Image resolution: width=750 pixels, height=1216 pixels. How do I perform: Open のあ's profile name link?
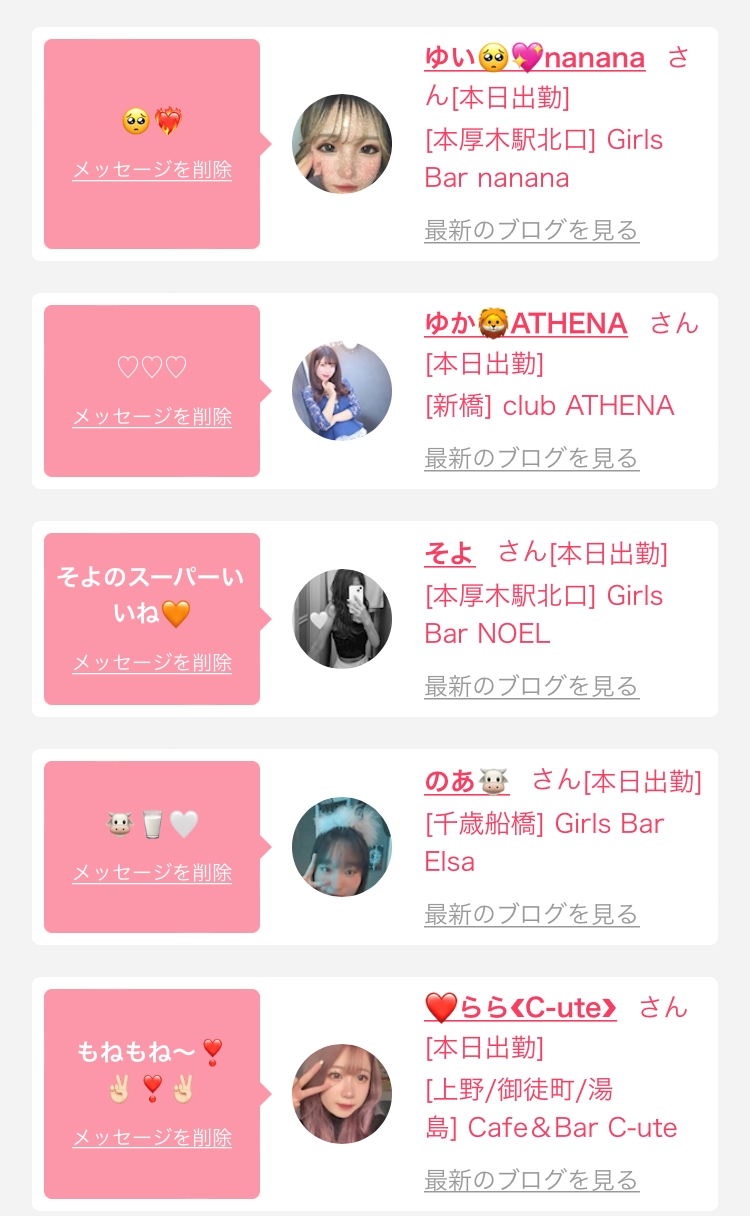pos(467,780)
